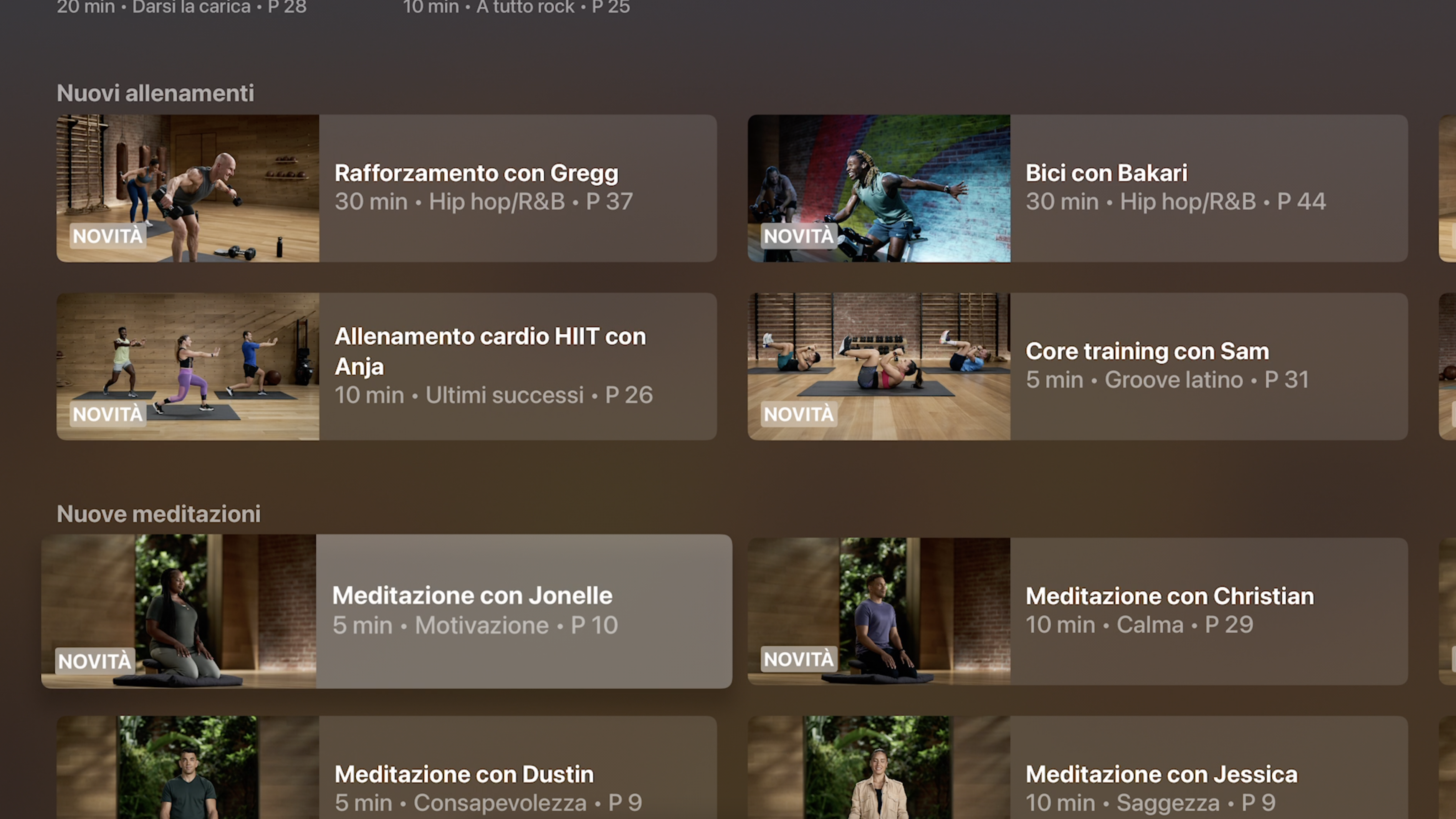Screen dimensions: 1456x819
Task: Start Core training con Sam card
Action: click(1077, 366)
